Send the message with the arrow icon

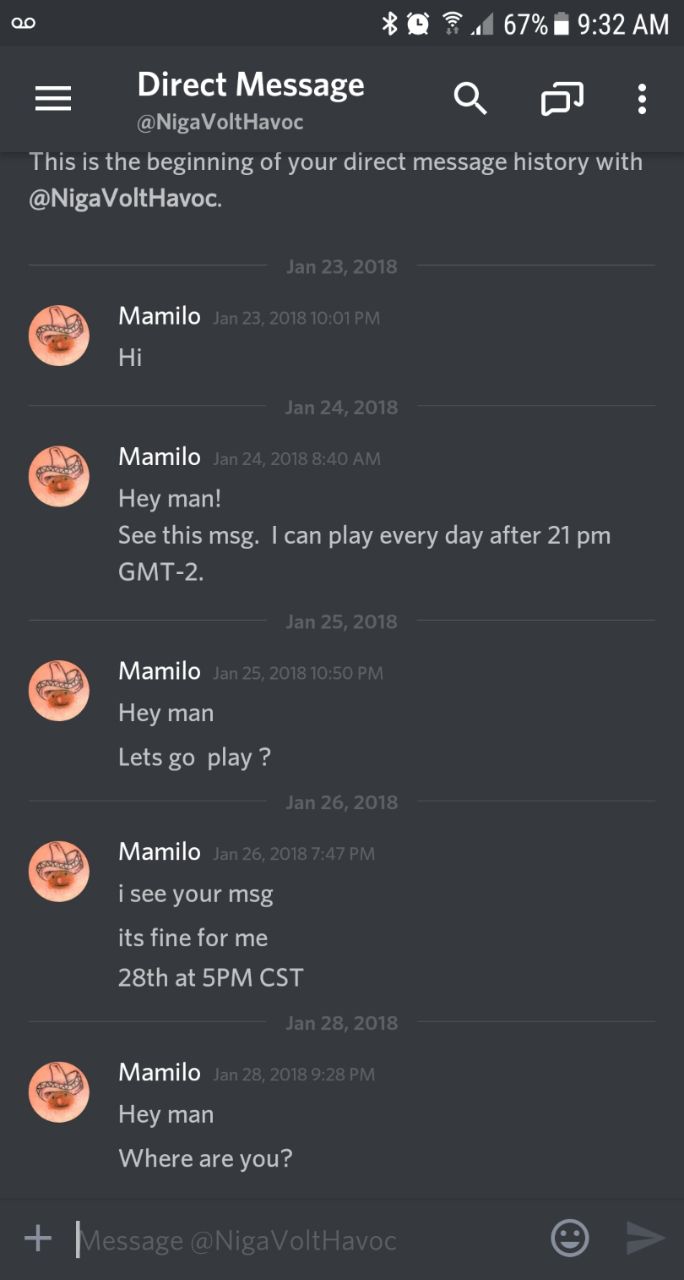point(645,1239)
